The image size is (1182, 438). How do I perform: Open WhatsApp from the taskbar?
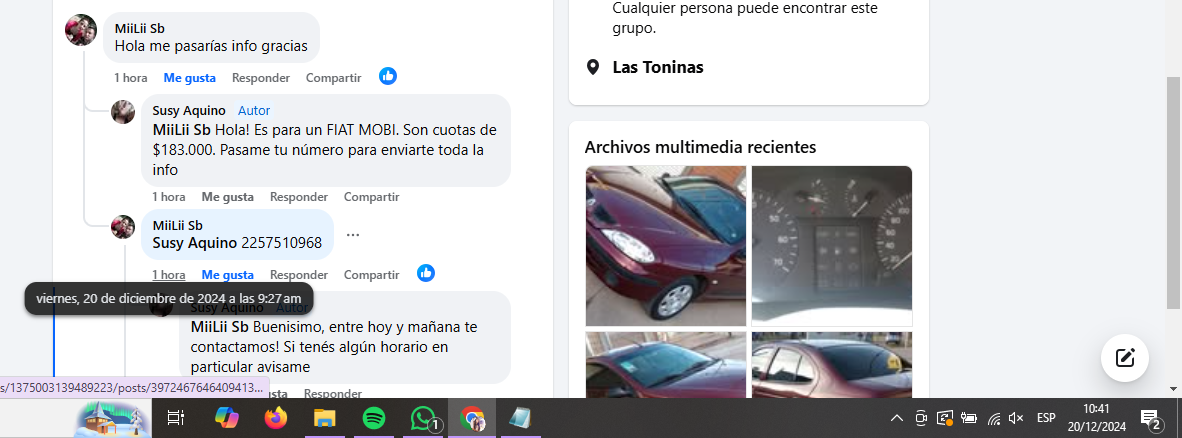pos(424,418)
